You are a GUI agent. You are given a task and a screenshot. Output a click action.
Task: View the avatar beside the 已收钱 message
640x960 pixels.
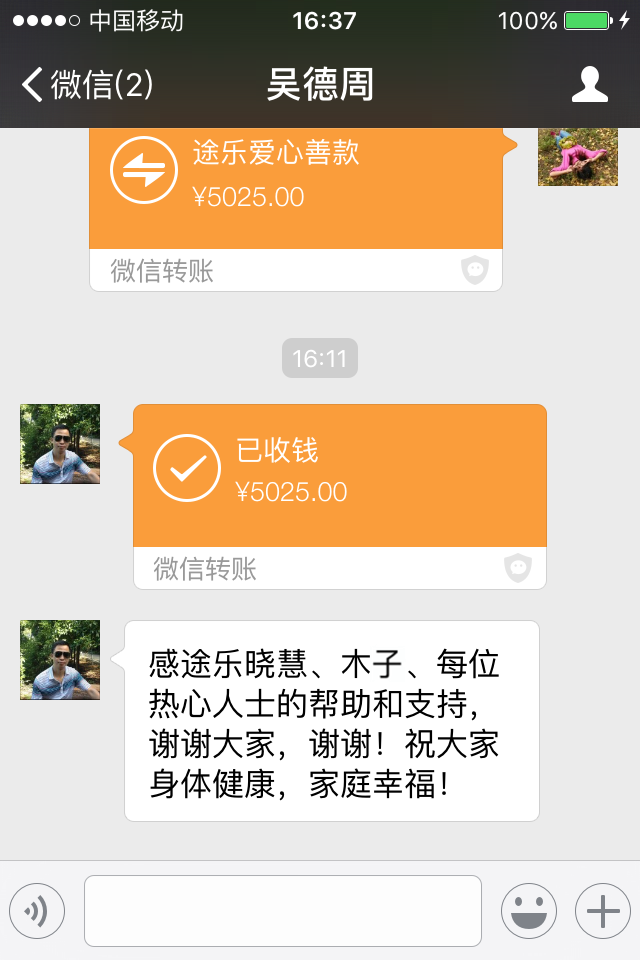(x=60, y=444)
